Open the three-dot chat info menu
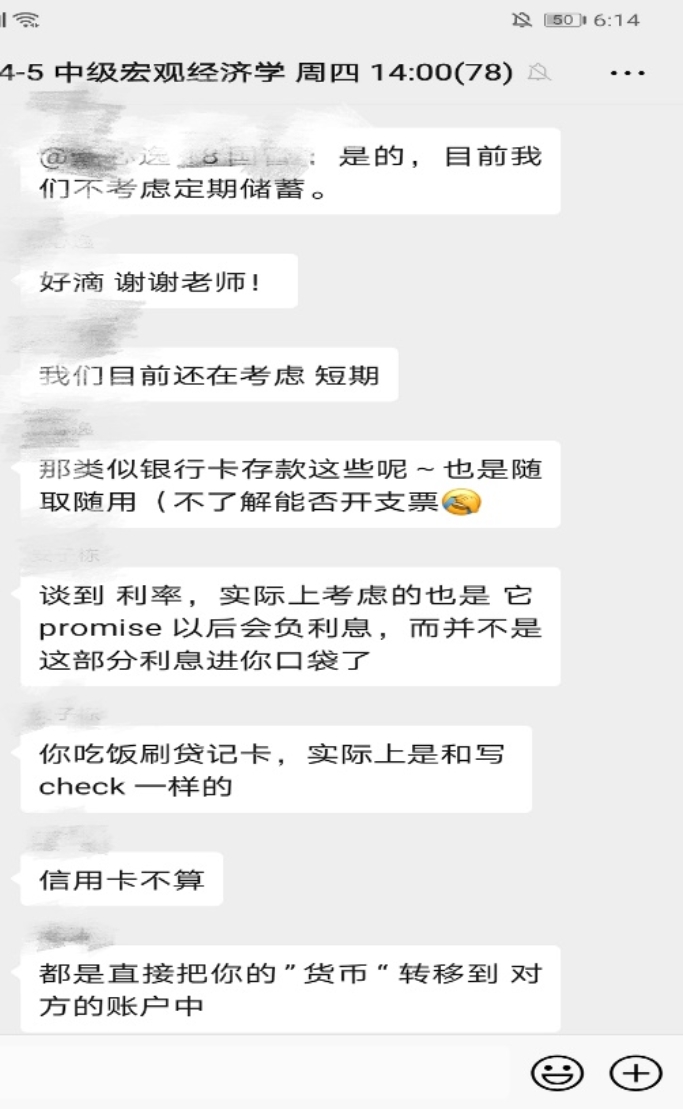 point(627,75)
